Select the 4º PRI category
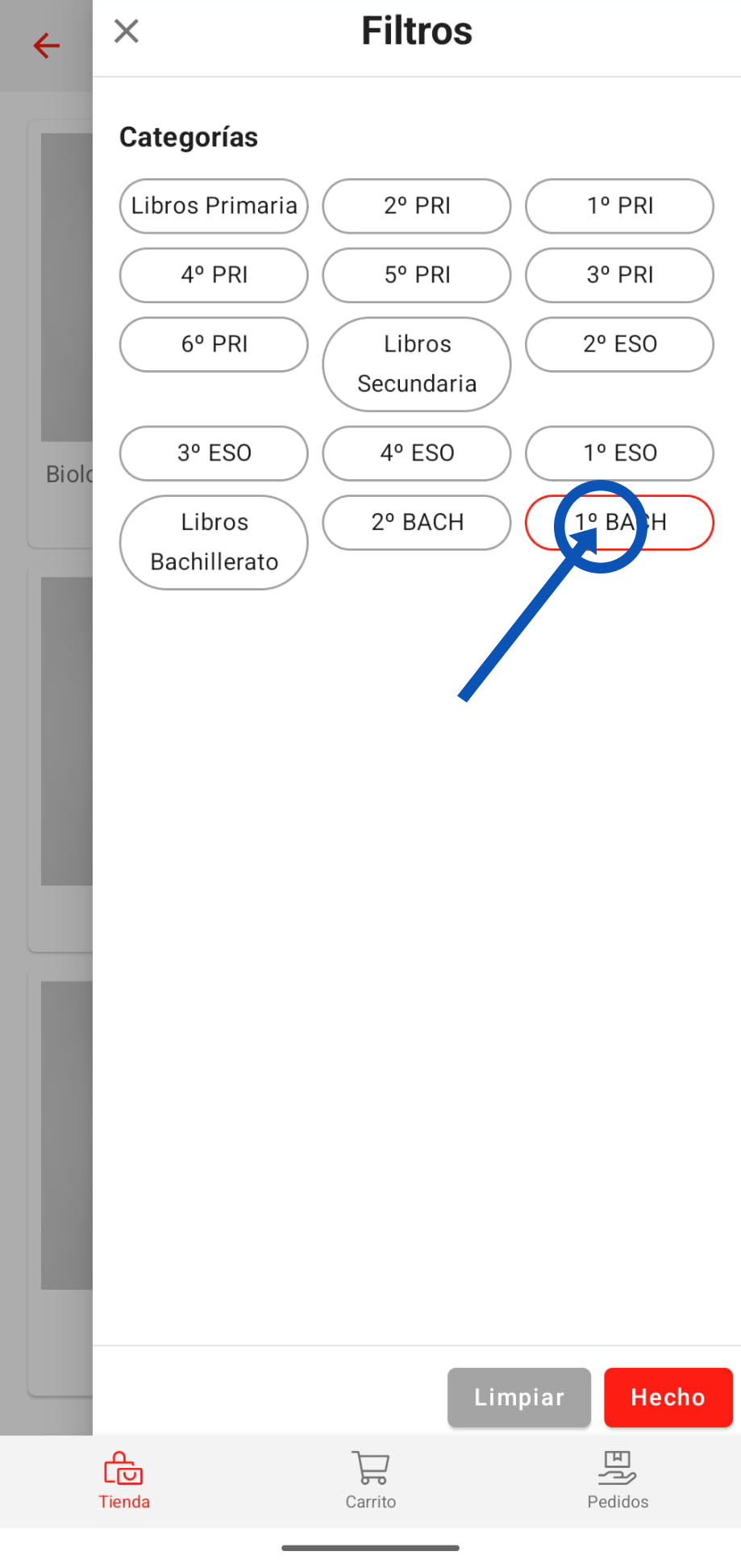This screenshot has height=1568, width=741. 214,275
